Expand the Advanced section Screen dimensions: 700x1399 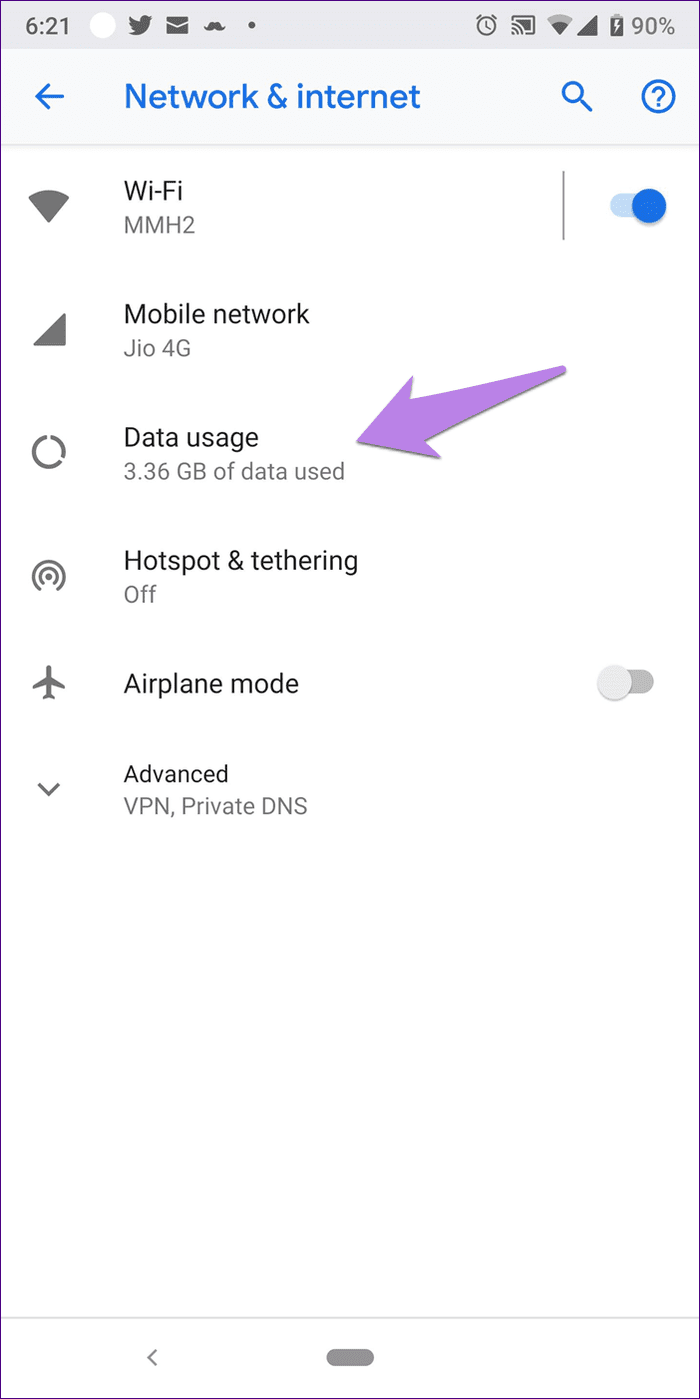[x=350, y=789]
